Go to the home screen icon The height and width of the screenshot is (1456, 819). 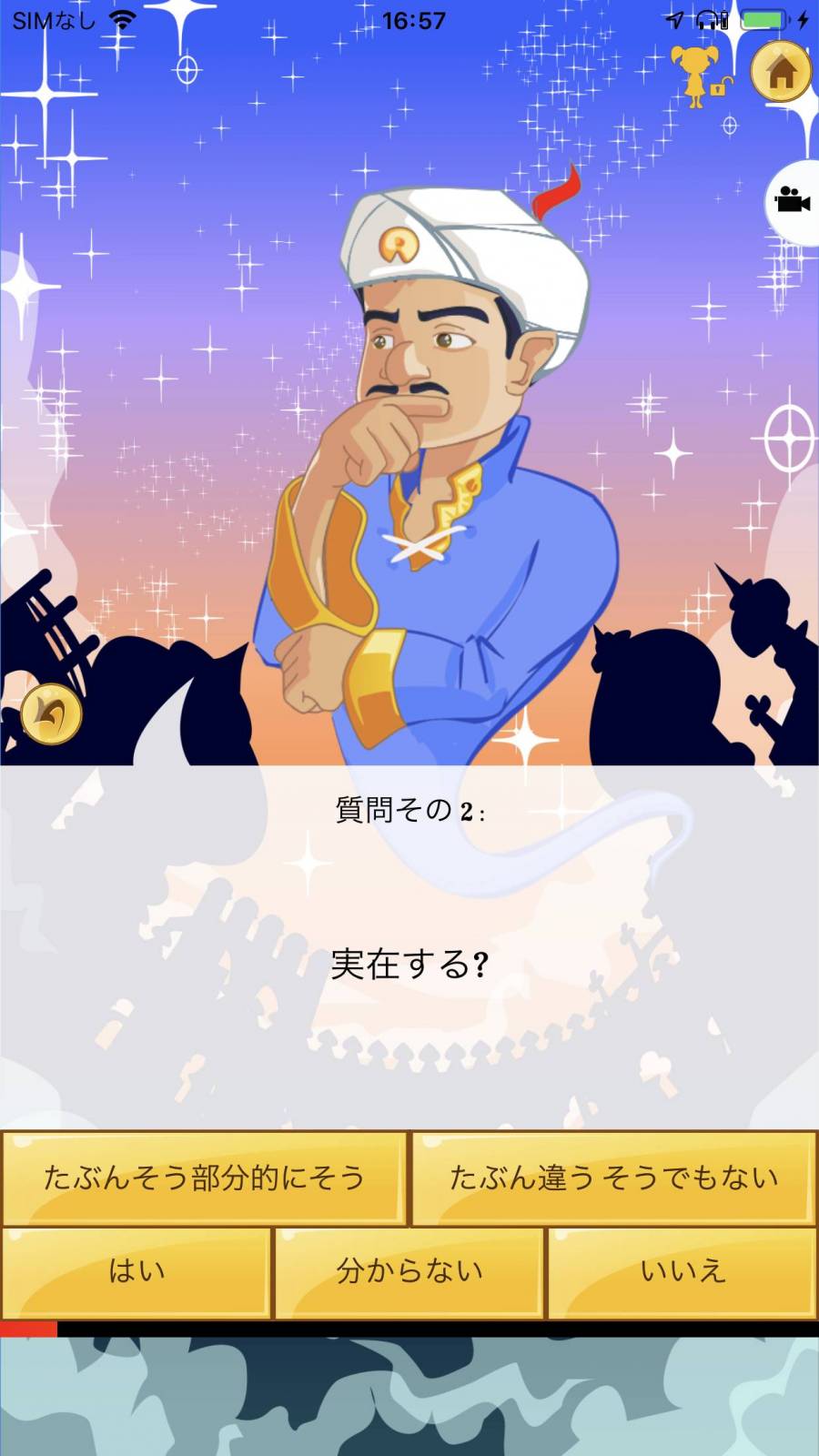[x=781, y=73]
